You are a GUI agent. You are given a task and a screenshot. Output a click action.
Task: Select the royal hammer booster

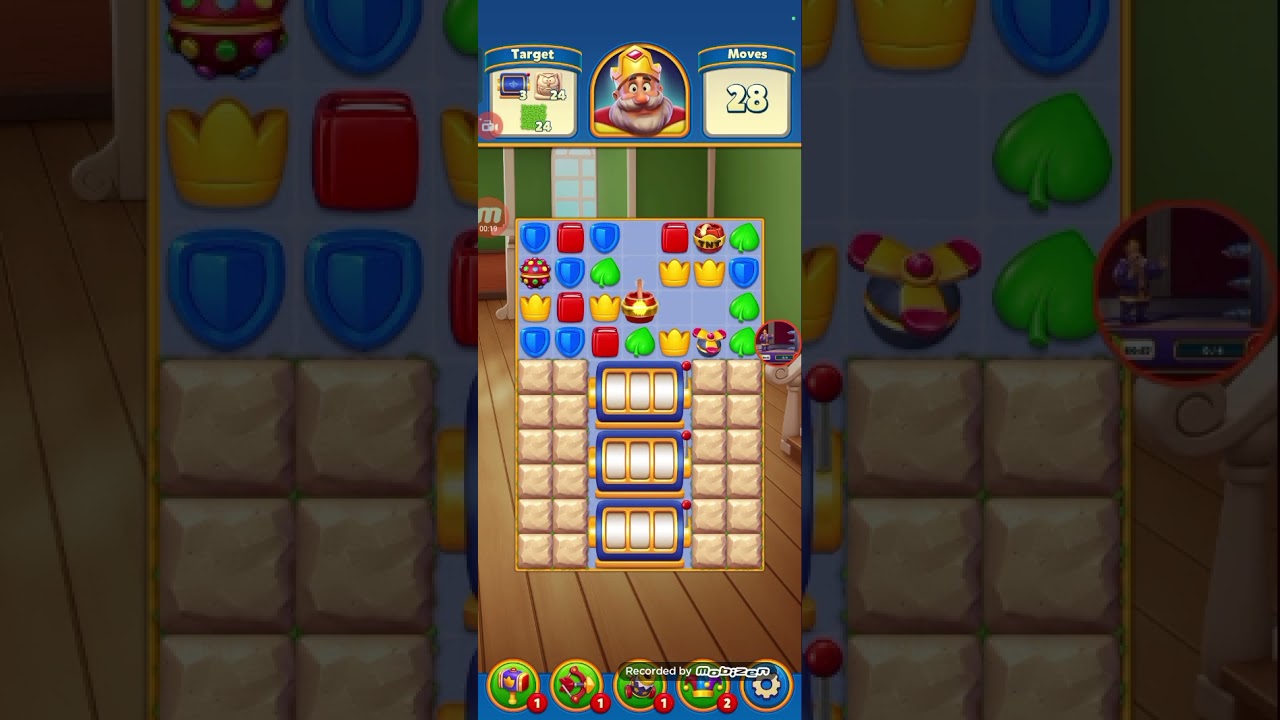pyautogui.click(x=512, y=686)
